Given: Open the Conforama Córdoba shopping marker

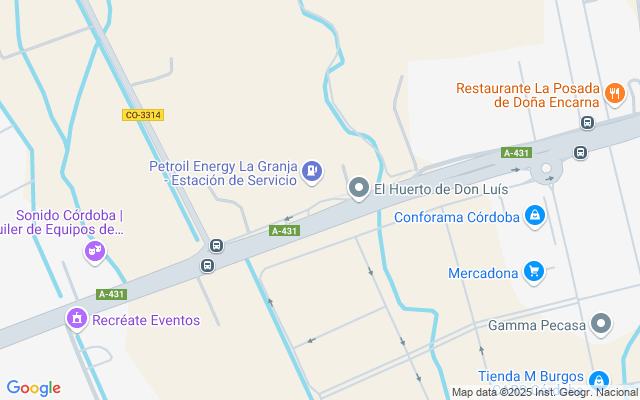Looking at the screenshot, I should pyautogui.click(x=535, y=216).
